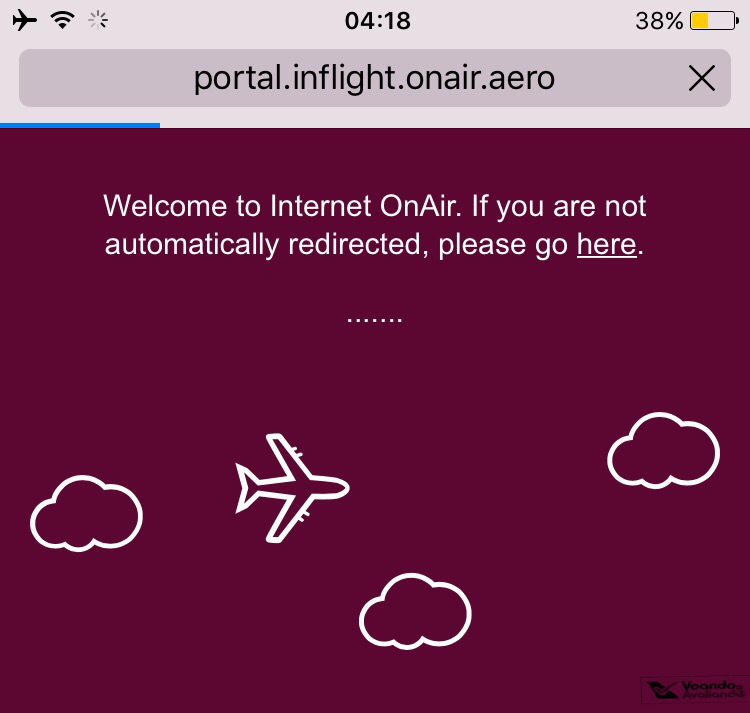
Task: Tap the portal.inflight.onair.aero address bar
Action: click(373, 78)
